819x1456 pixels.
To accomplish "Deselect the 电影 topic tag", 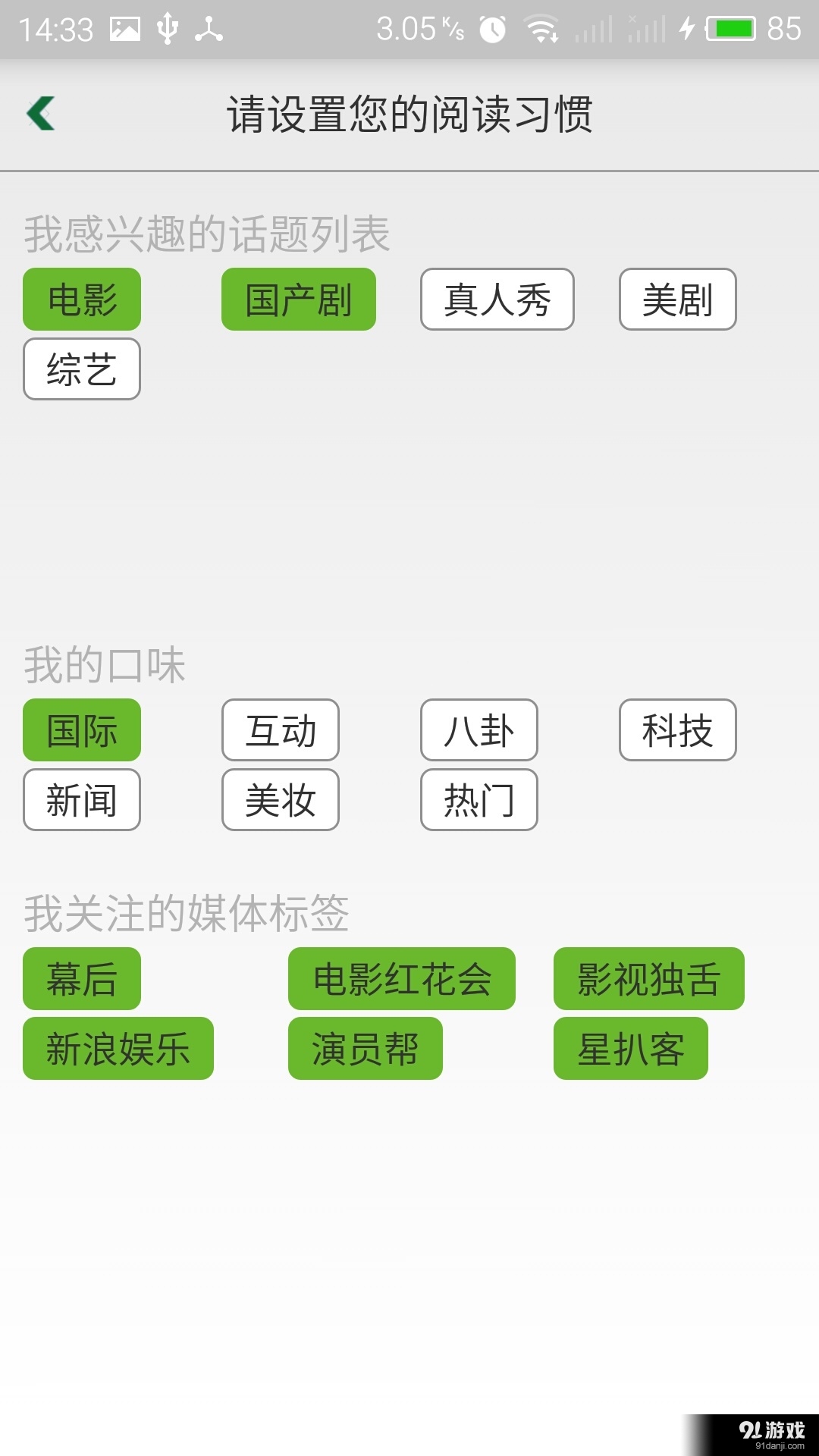I will pos(81,300).
